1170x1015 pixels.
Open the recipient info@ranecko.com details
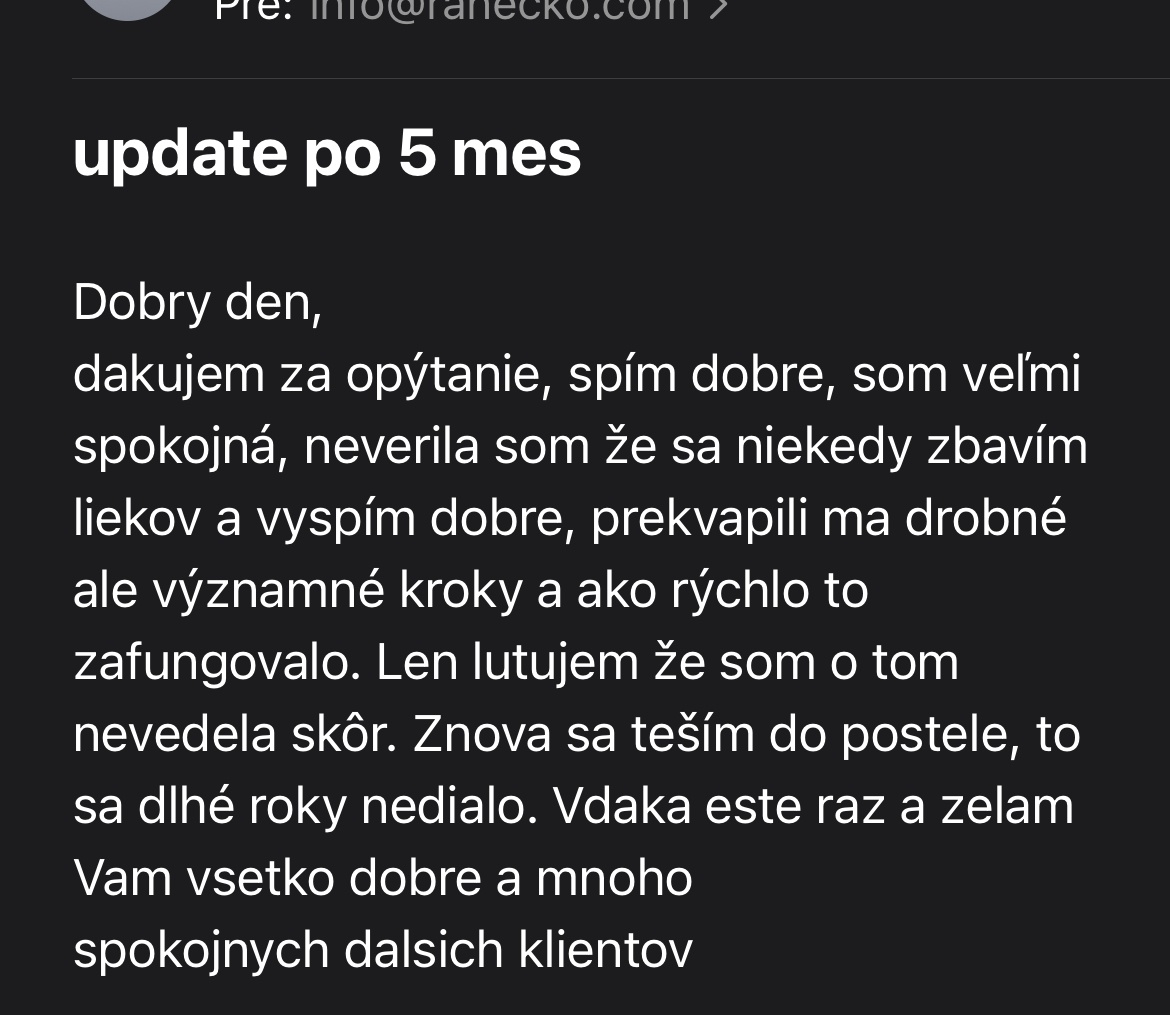pos(500,10)
